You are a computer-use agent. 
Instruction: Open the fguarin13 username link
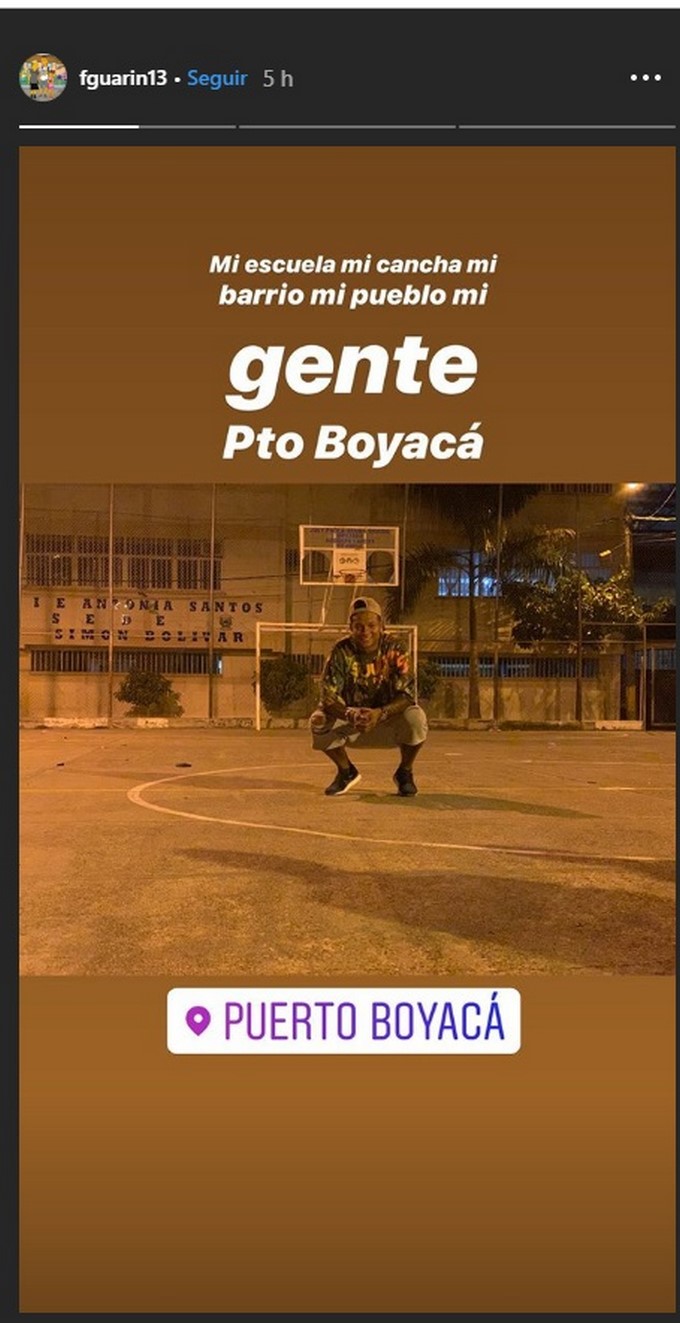122,78
